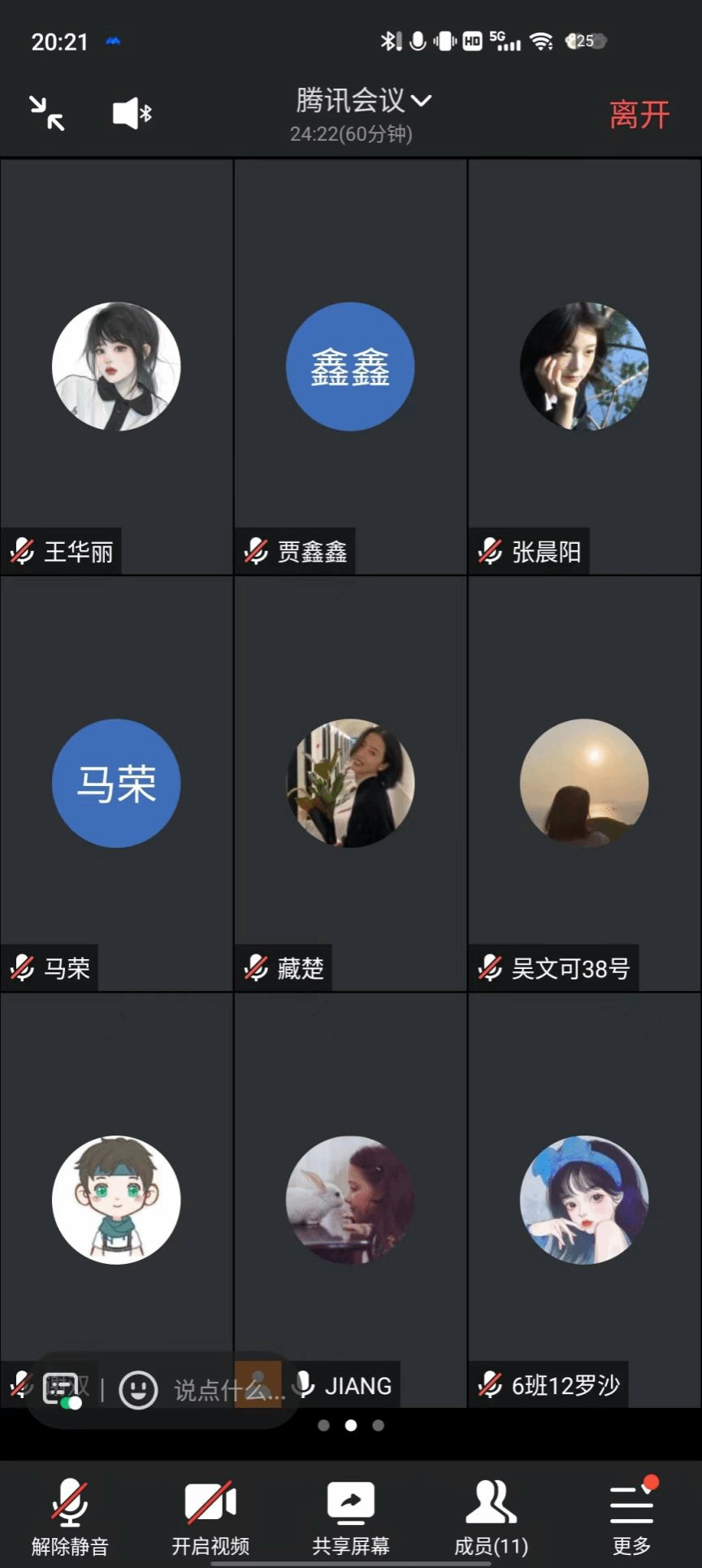Select 马荣's participant tile

[x=116, y=783]
